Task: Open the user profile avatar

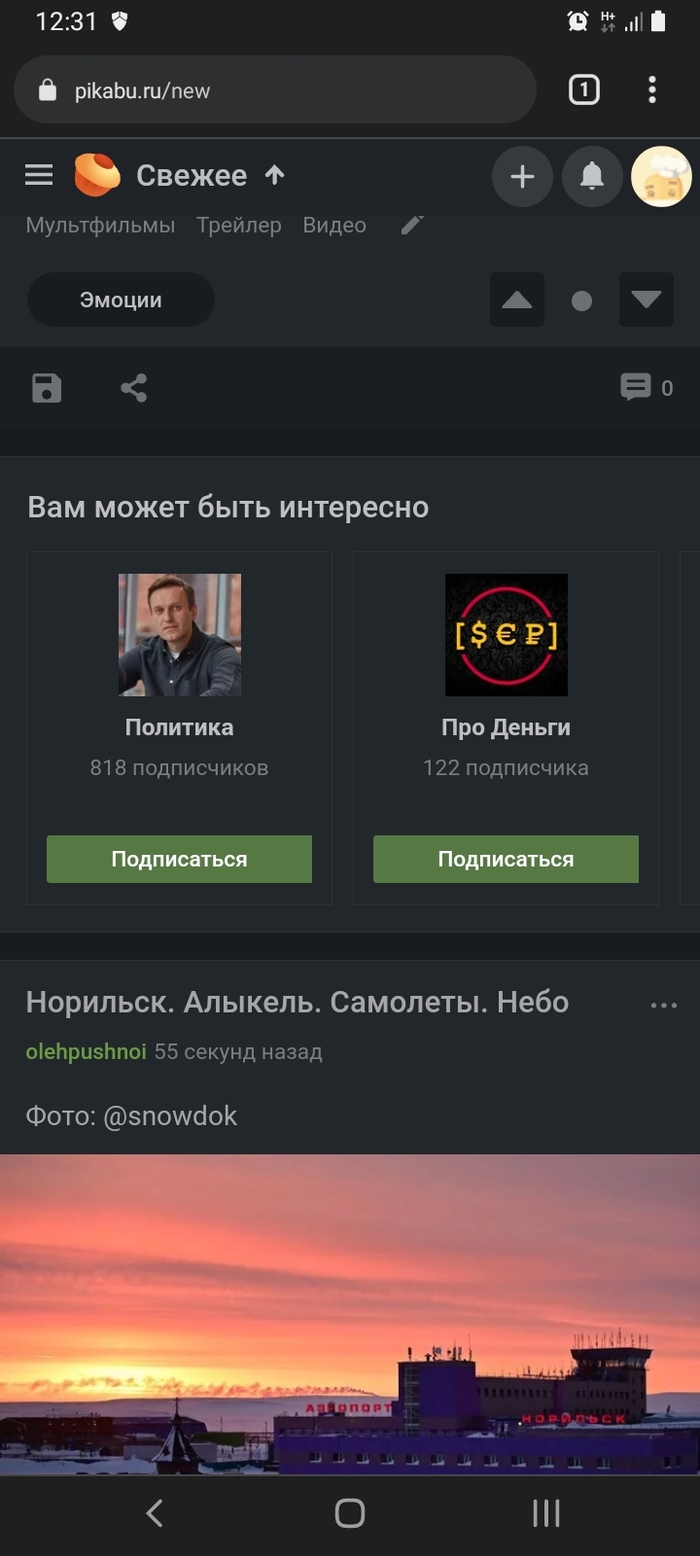Action: tap(661, 177)
